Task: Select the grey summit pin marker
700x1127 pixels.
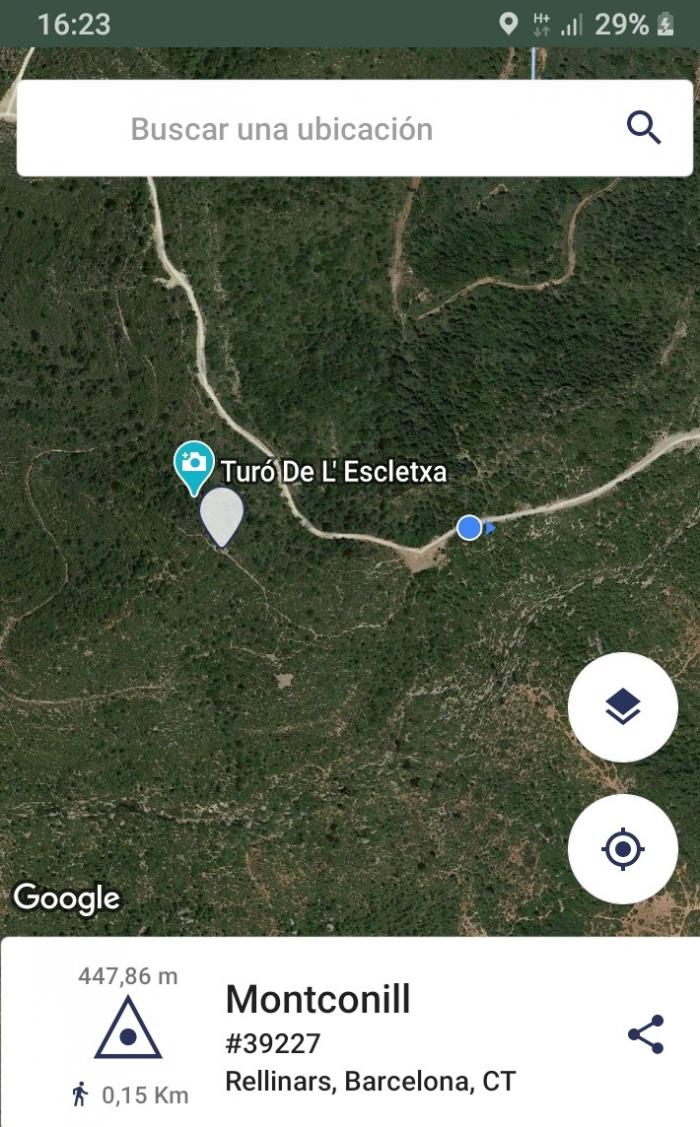Action: pos(221,518)
